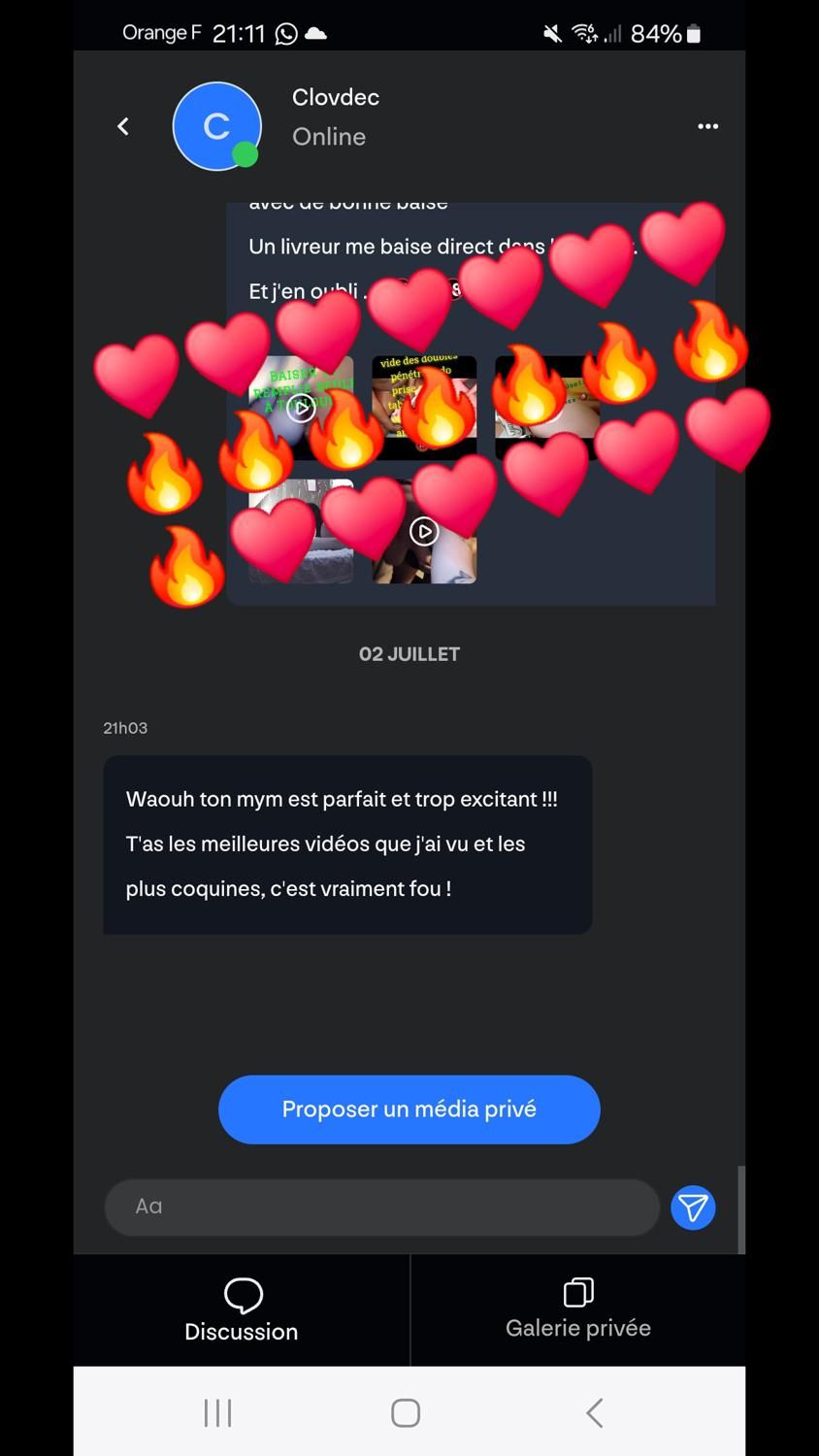
Task: Open Clovdec's profile avatar
Action: tap(216, 126)
